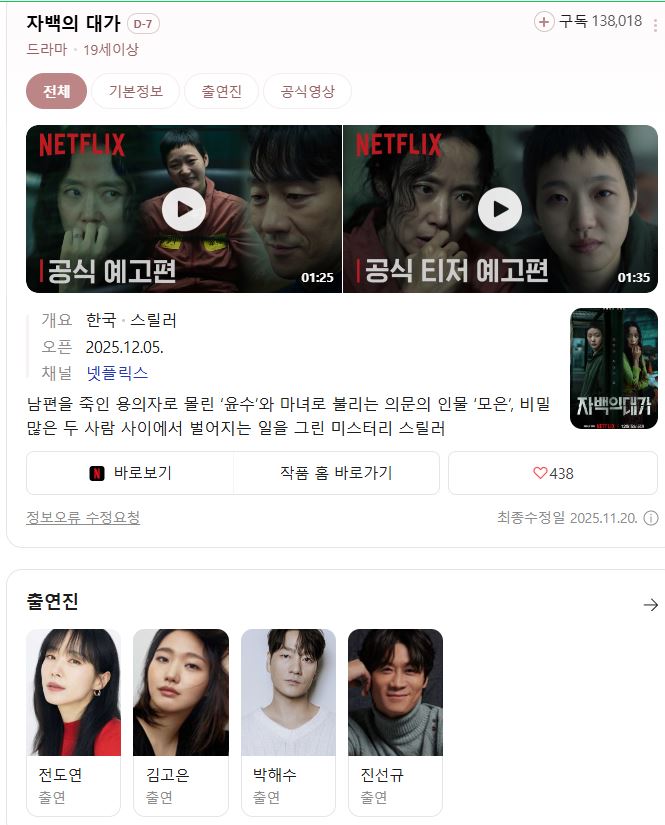This screenshot has height=825, width=665.
Task: Open 정보오류 수정요청 link
Action: click(83, 517)
